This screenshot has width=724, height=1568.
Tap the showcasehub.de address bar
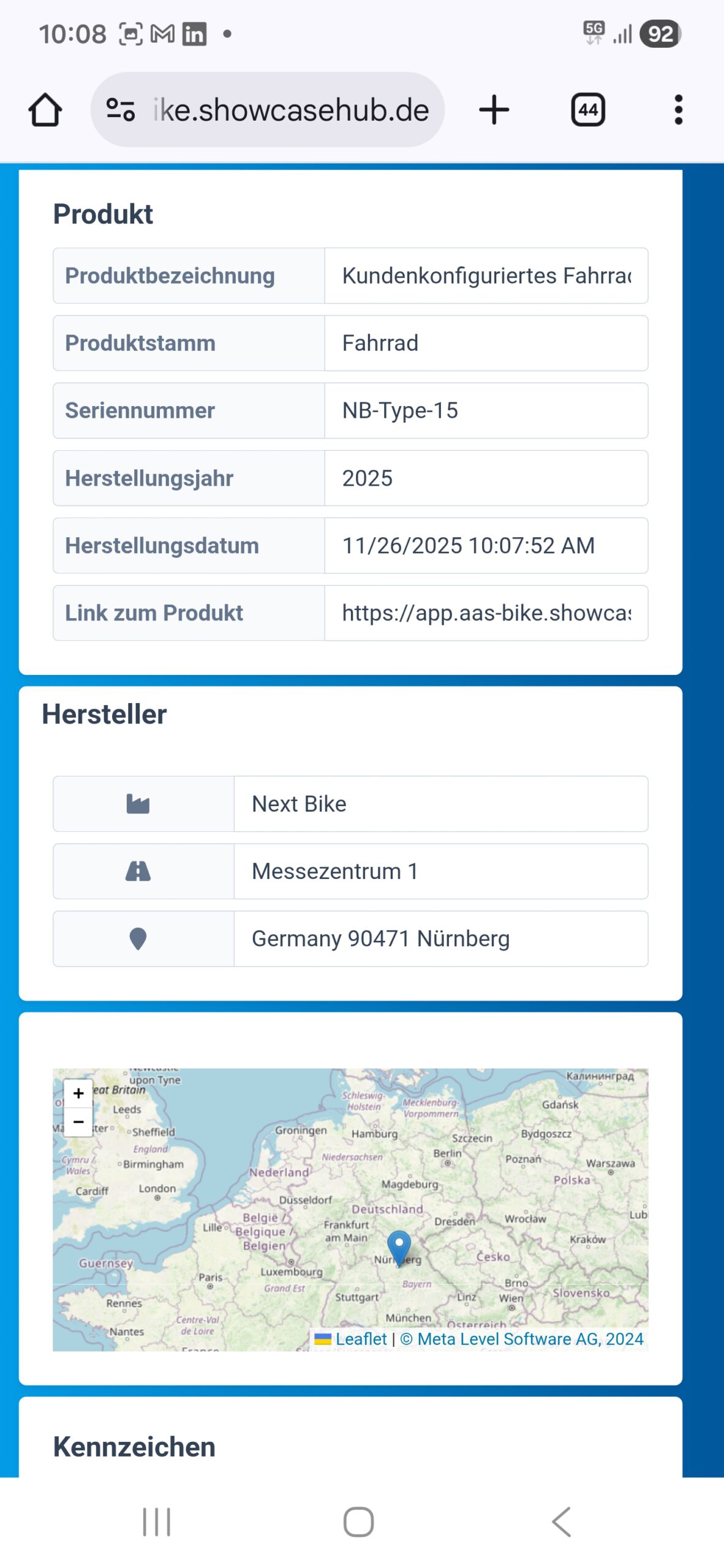[x=291, y=110]
